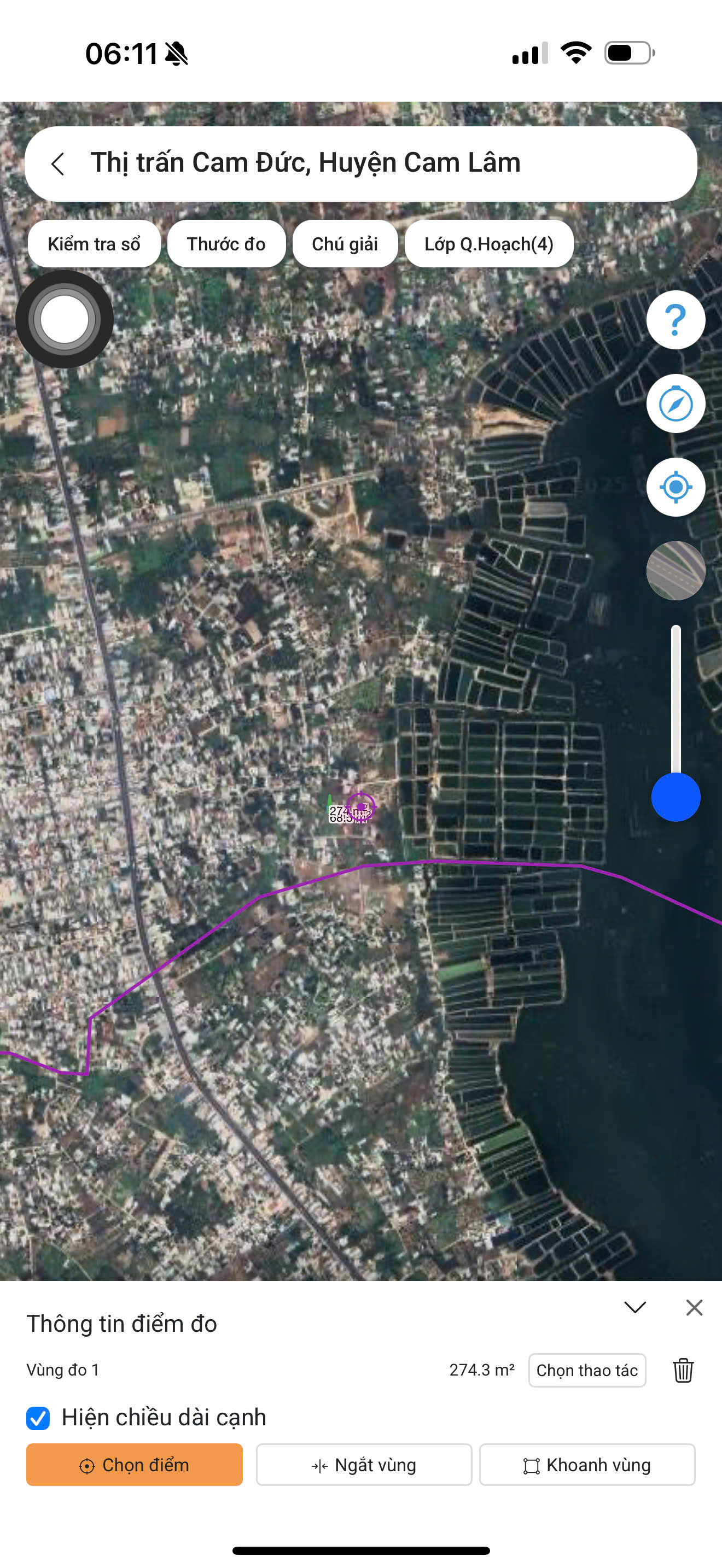This screenshot has width=722, height=1568.
Task: Tap the location title in search bar
Action: click(x=306, y=163)
